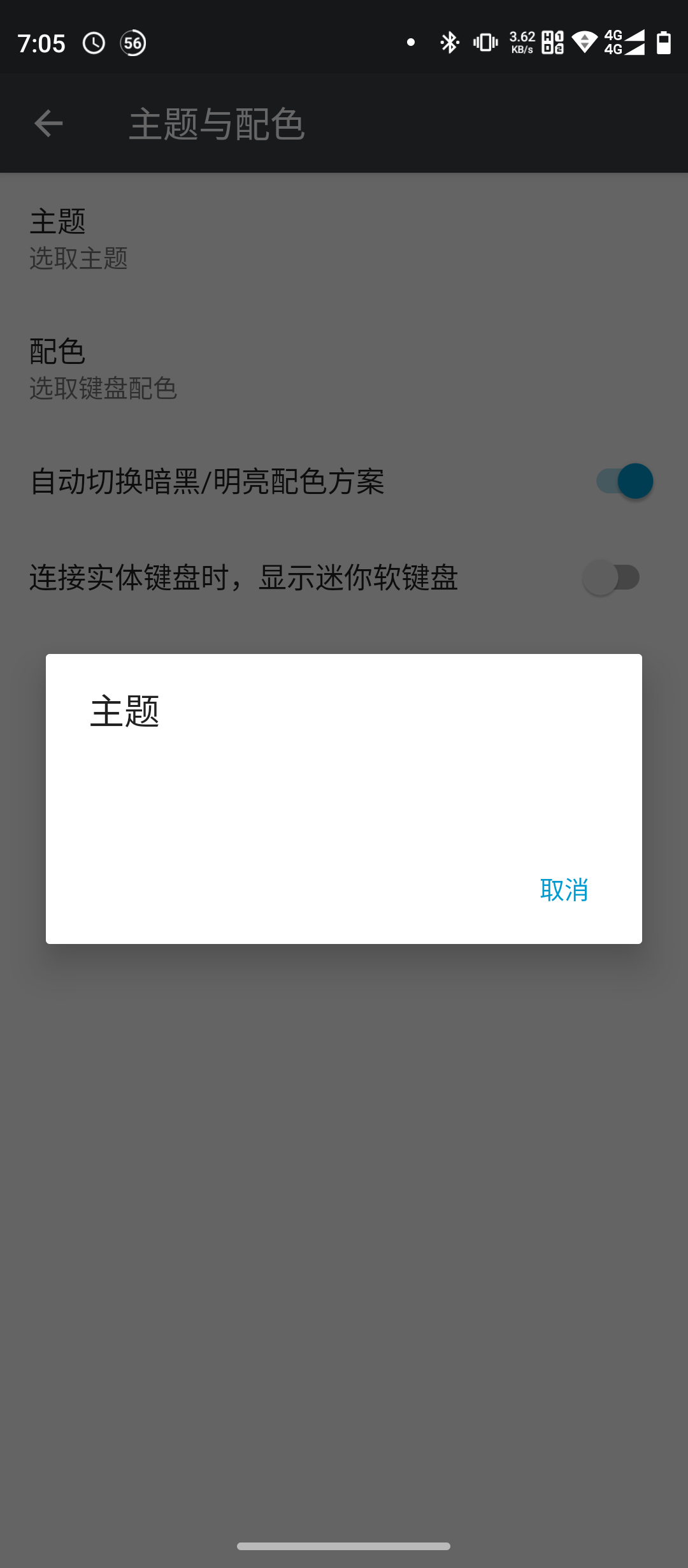Tap the vibration mode icon in status bar

[x=484, y=42]
